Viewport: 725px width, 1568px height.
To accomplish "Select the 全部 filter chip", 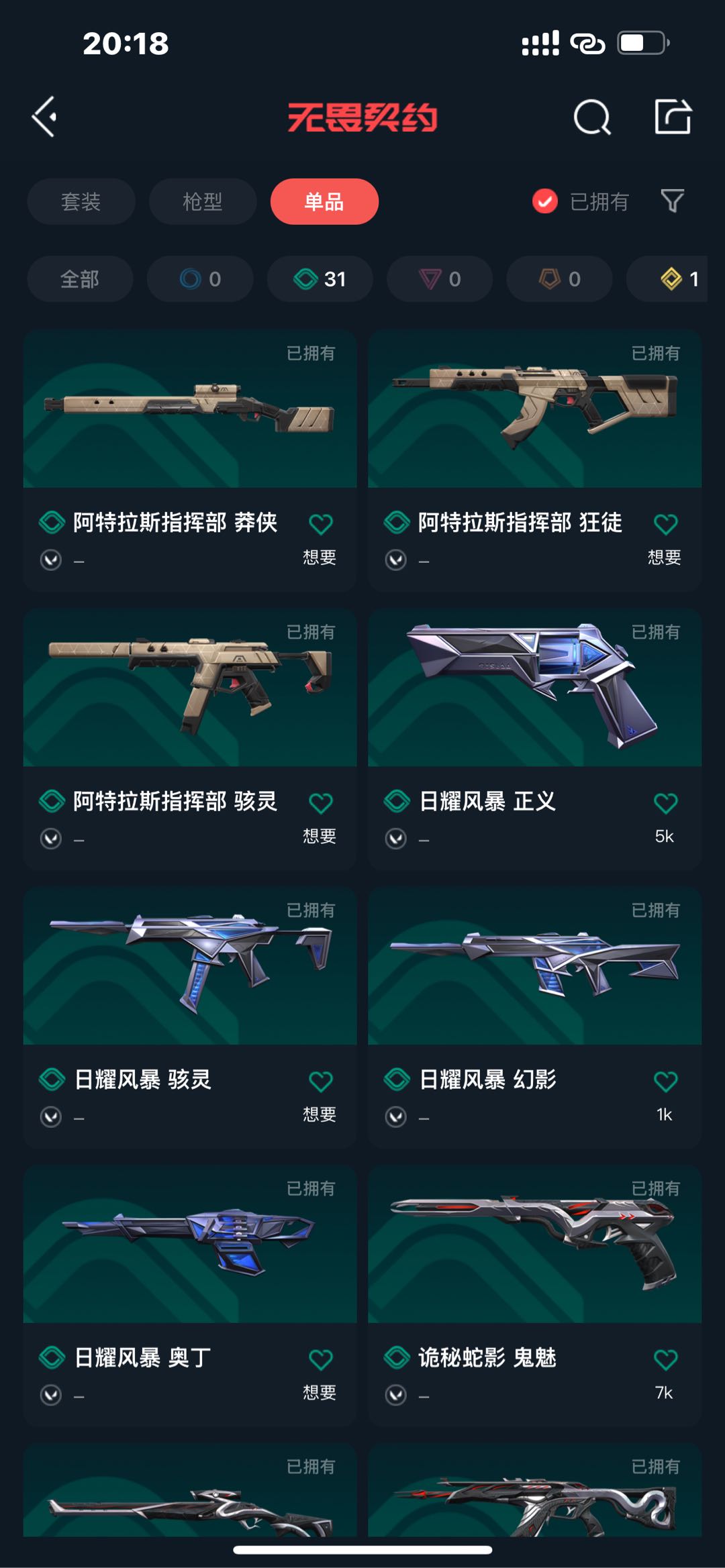I will tap(80, 279).
